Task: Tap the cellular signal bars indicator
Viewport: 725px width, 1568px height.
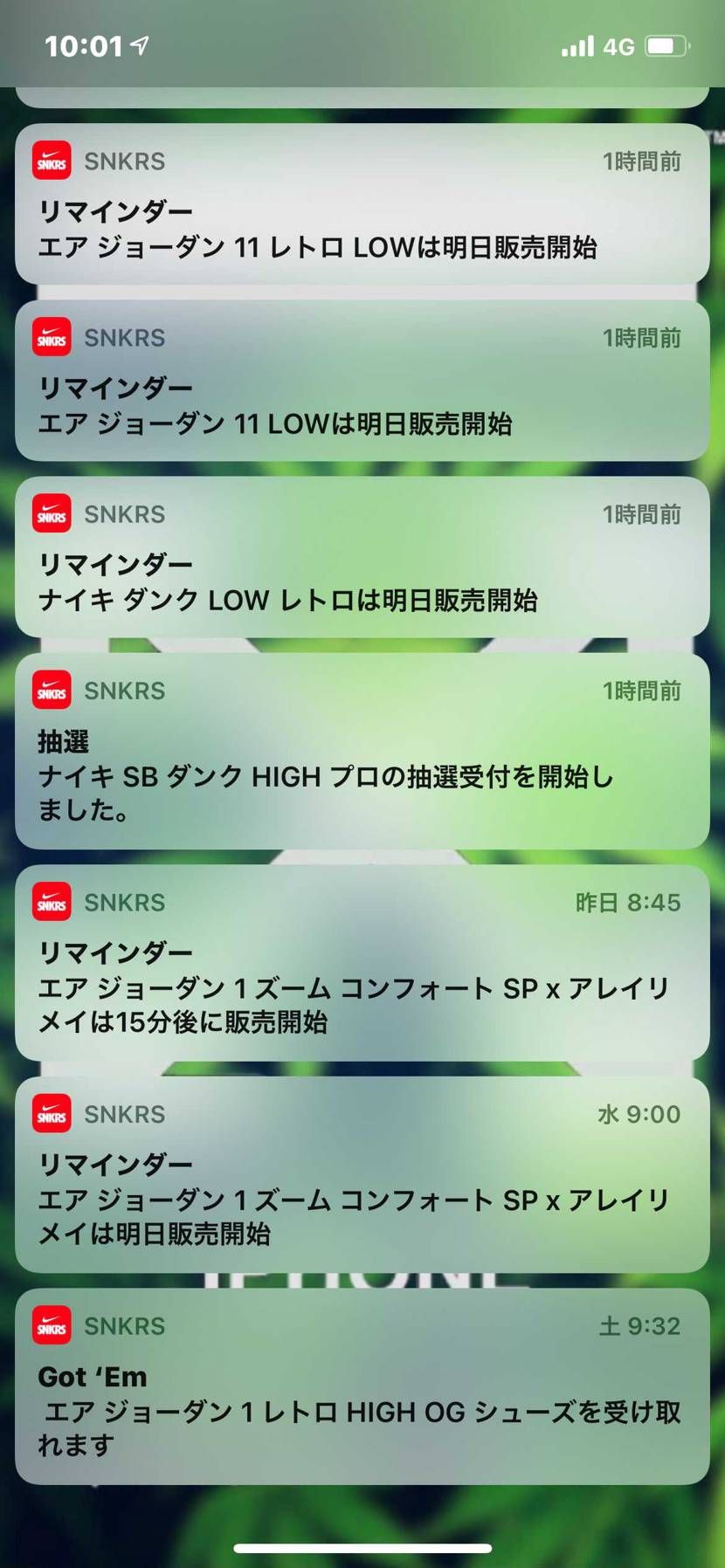Action: coord(576,45)
